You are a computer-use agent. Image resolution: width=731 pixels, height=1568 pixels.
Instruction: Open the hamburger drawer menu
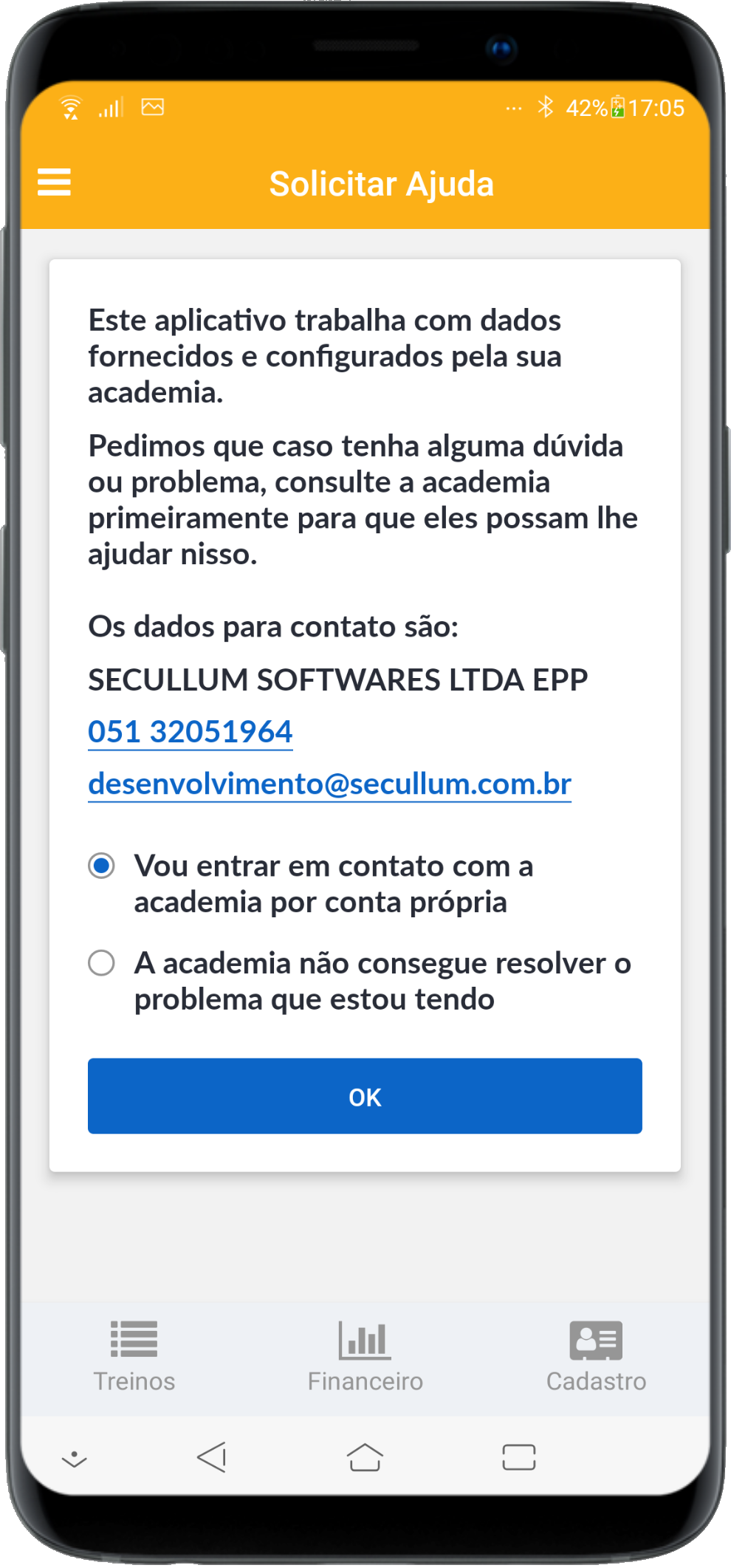(54, 182)
